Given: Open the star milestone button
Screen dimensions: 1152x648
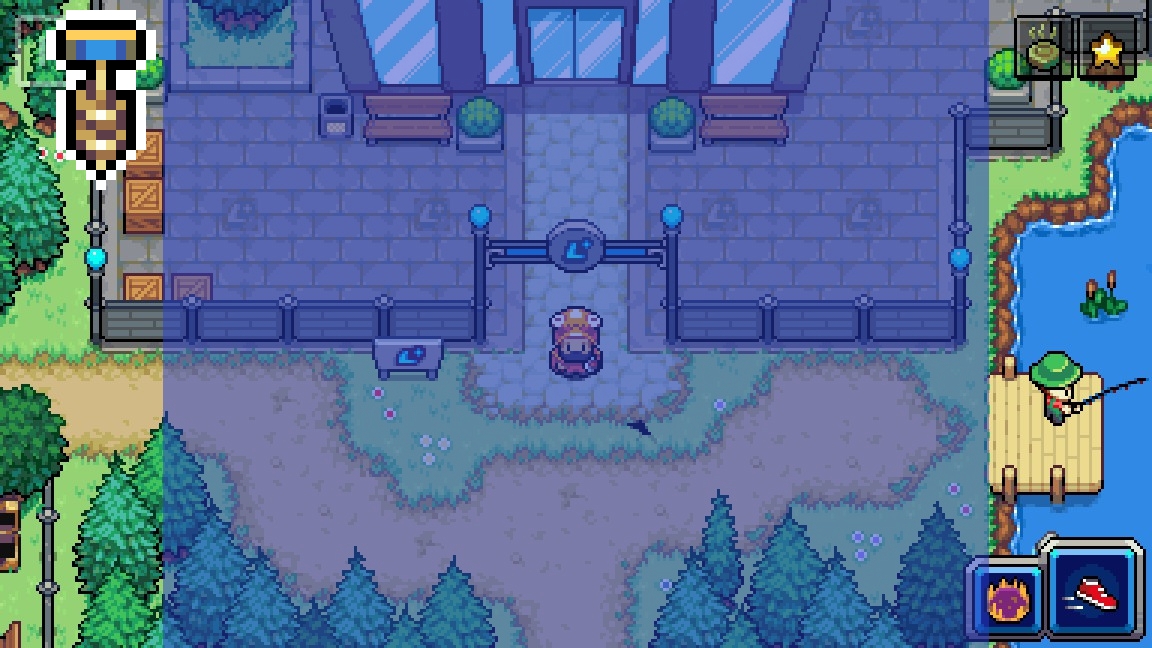Looking at the screenshot, I should point(1106,49).
